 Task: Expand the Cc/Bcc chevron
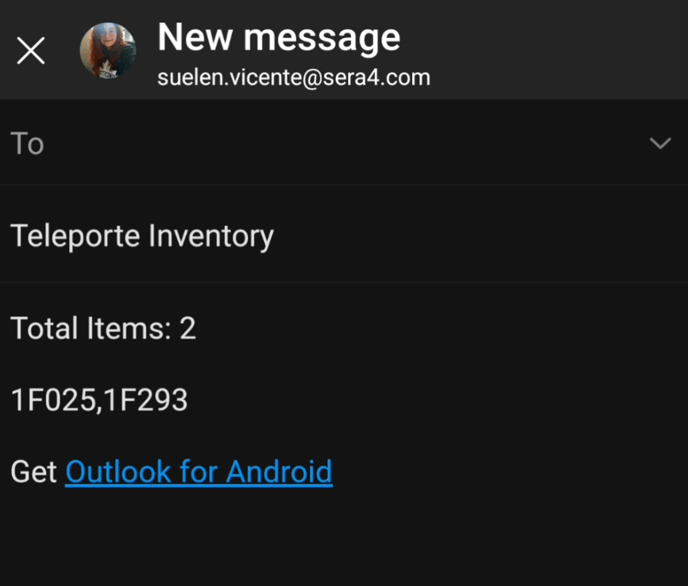pyautogui.click(x=660, y=144)
